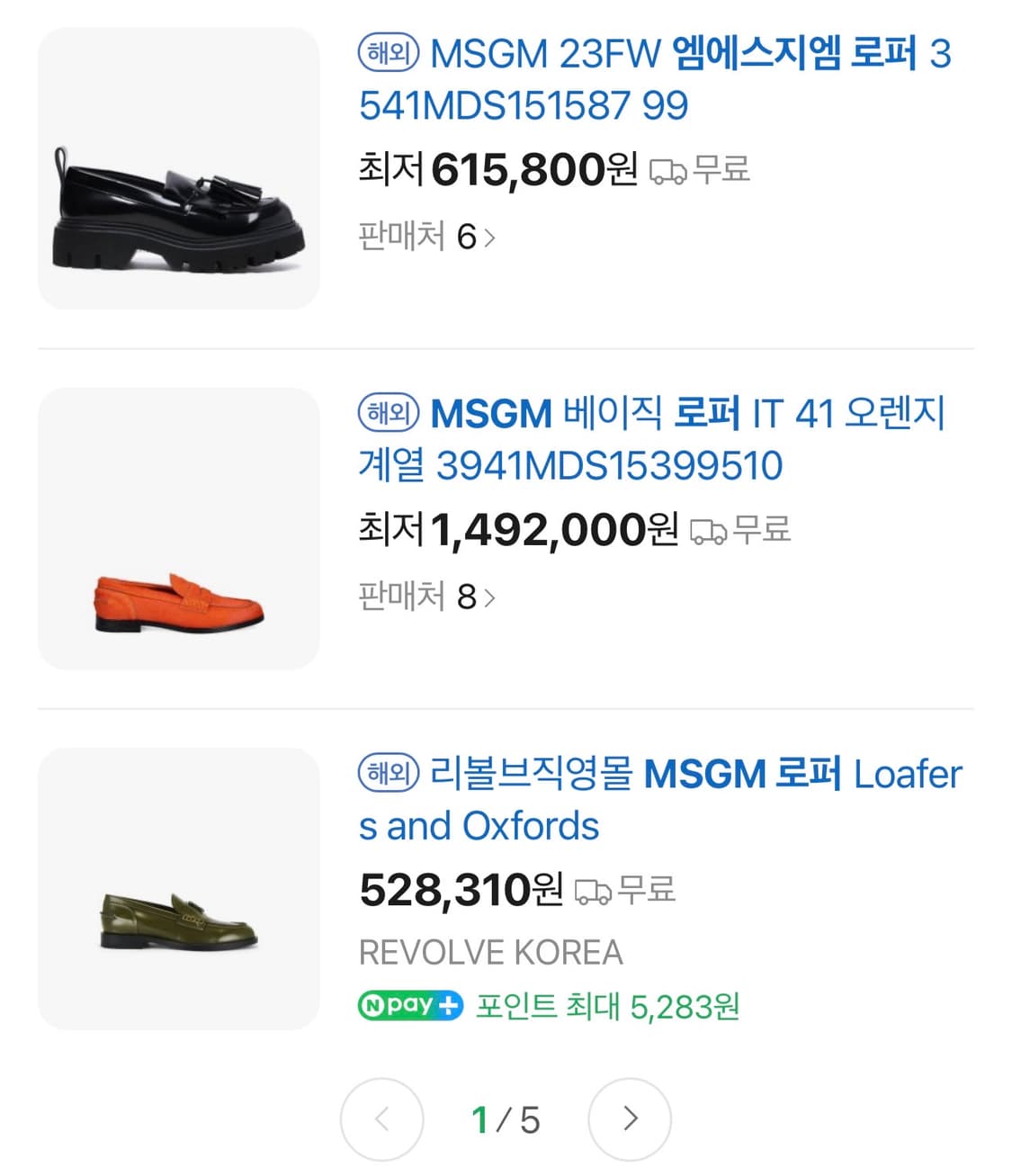This screenshot has width=1012, height=1176.
Task: Click the Npay+ payment icon
Action: (409, 1006)
